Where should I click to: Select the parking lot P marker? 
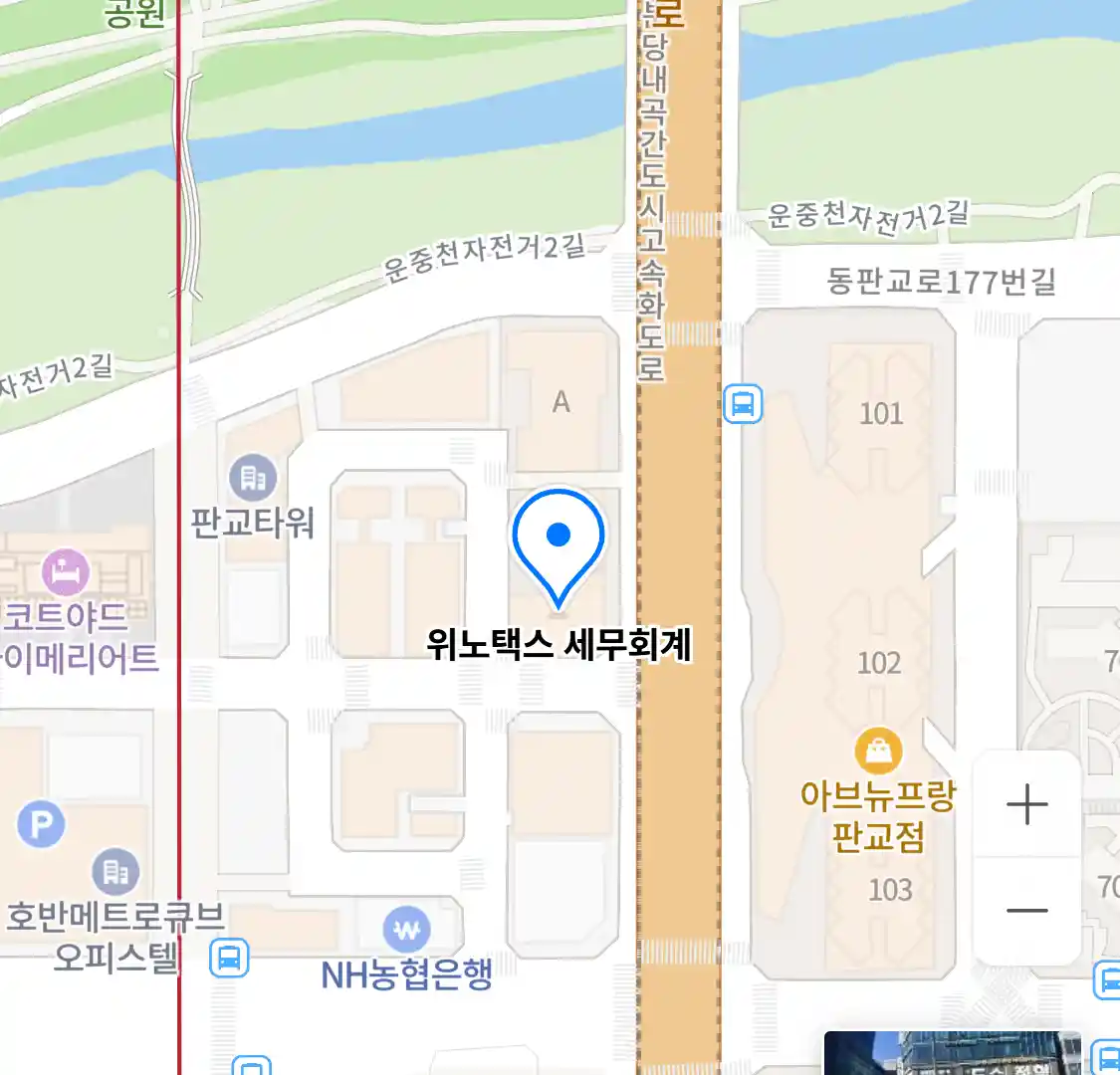point(41,824)
